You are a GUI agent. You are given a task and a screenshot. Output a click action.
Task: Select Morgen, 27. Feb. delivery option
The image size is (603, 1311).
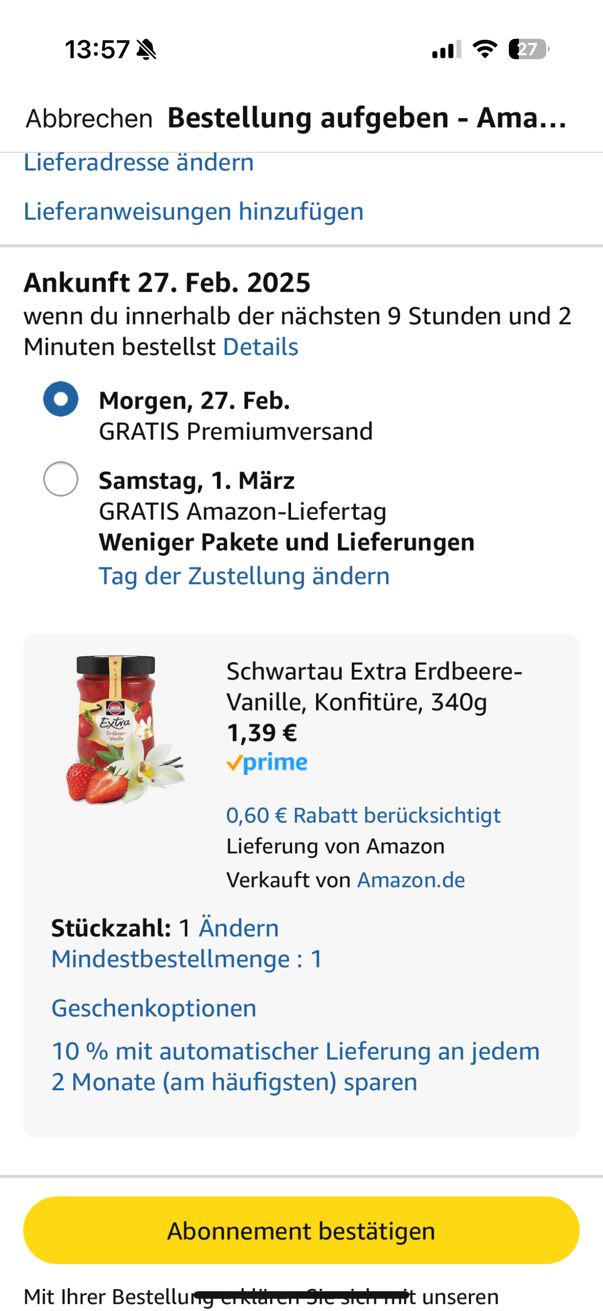61,399
